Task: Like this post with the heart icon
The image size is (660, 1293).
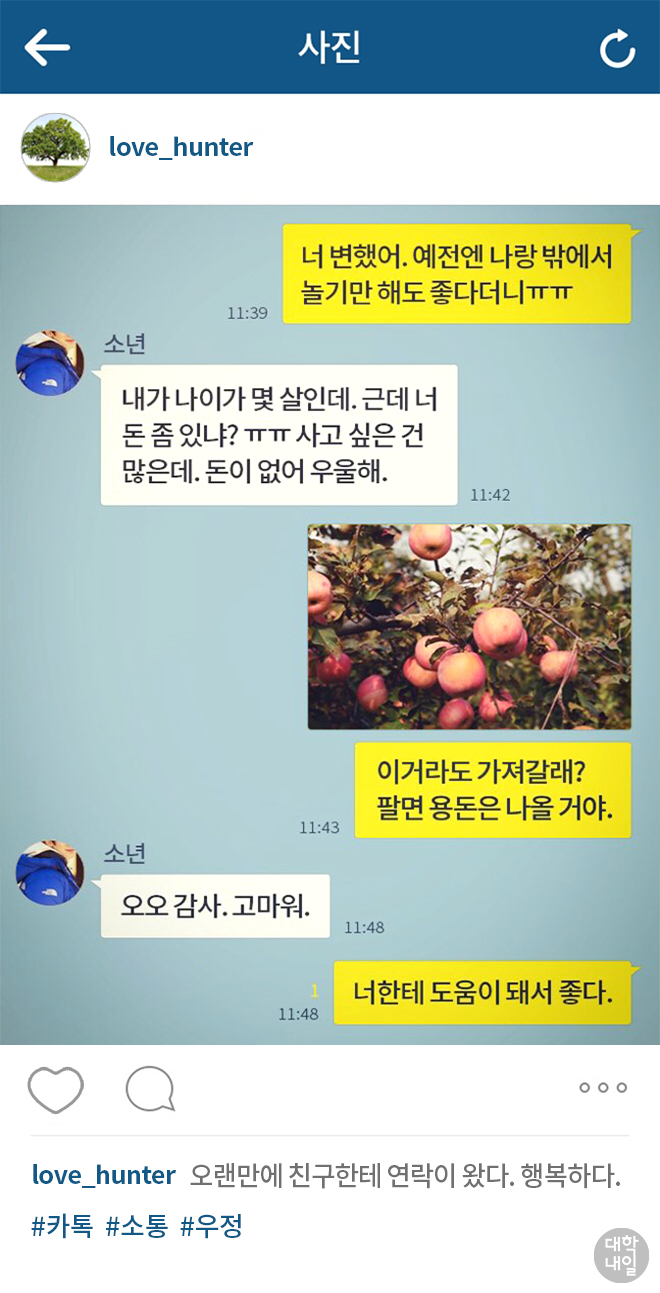Action: tap(55, 1089)
